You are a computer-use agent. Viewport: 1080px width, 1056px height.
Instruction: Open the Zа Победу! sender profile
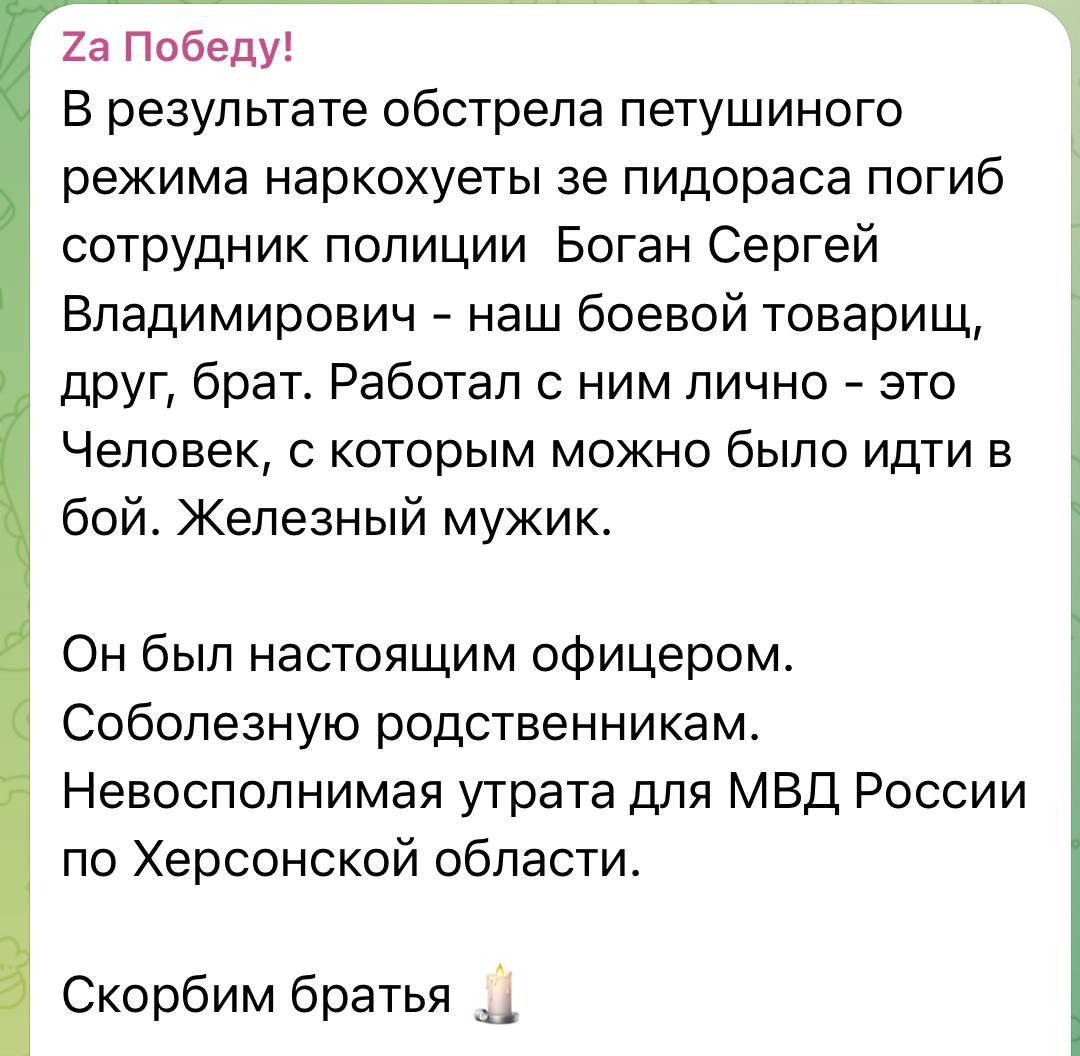[x=178, y=47]
